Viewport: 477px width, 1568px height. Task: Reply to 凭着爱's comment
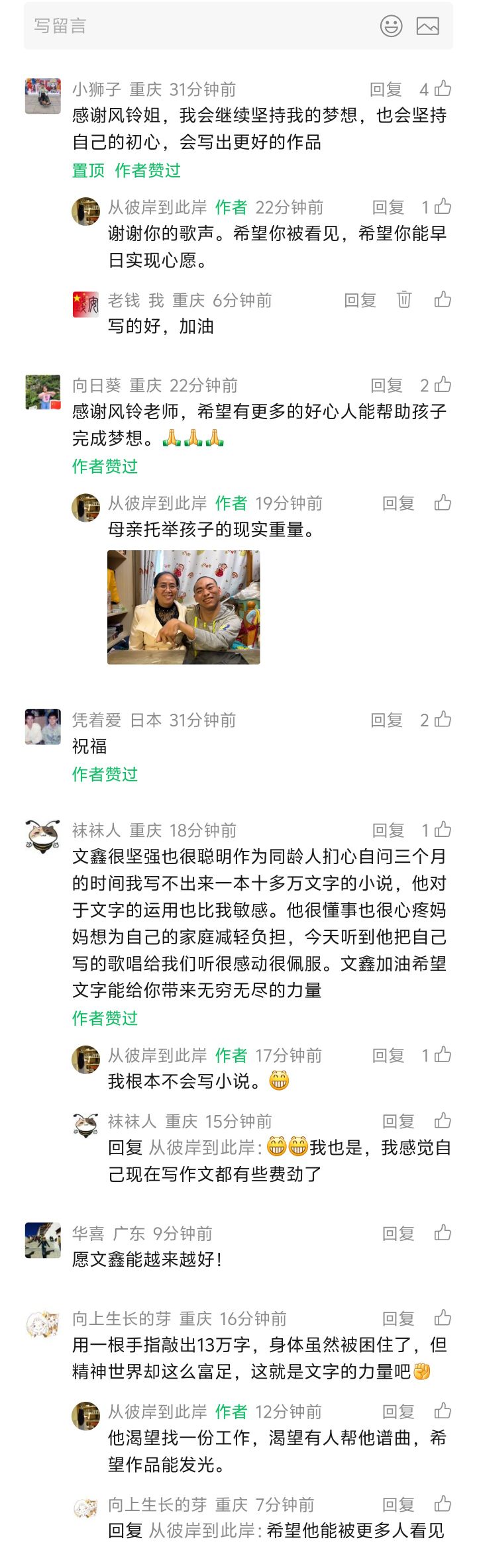coord(387,720)
